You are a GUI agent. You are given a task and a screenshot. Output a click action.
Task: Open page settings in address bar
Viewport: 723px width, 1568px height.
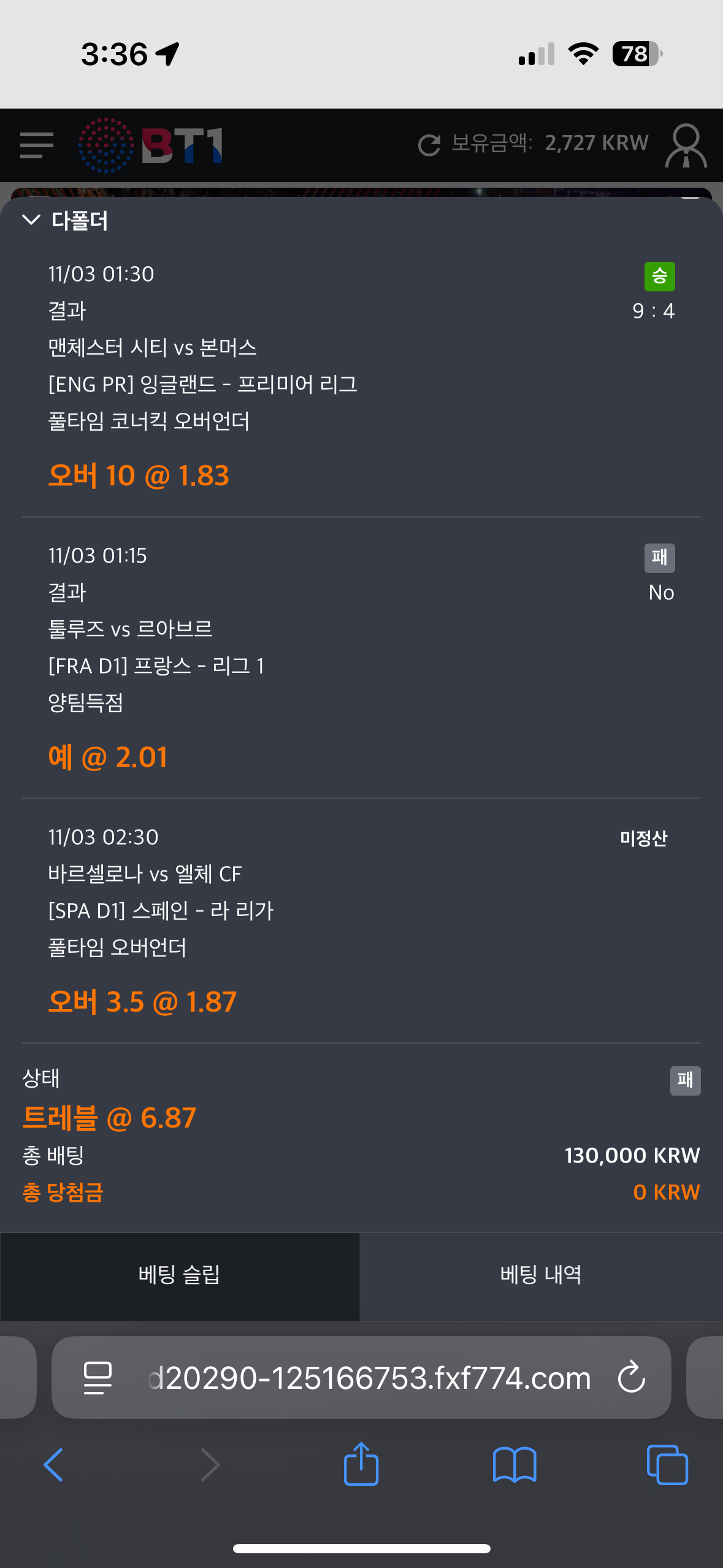98,1378
